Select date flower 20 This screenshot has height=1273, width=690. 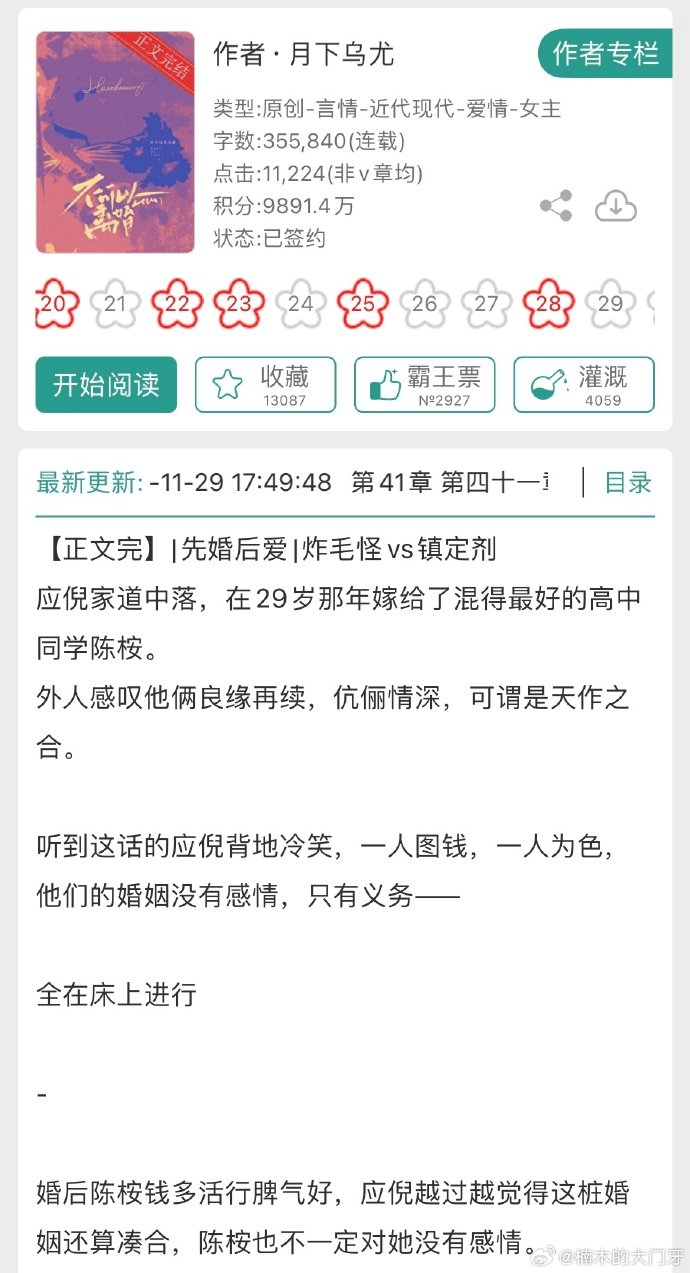[56, 304]
